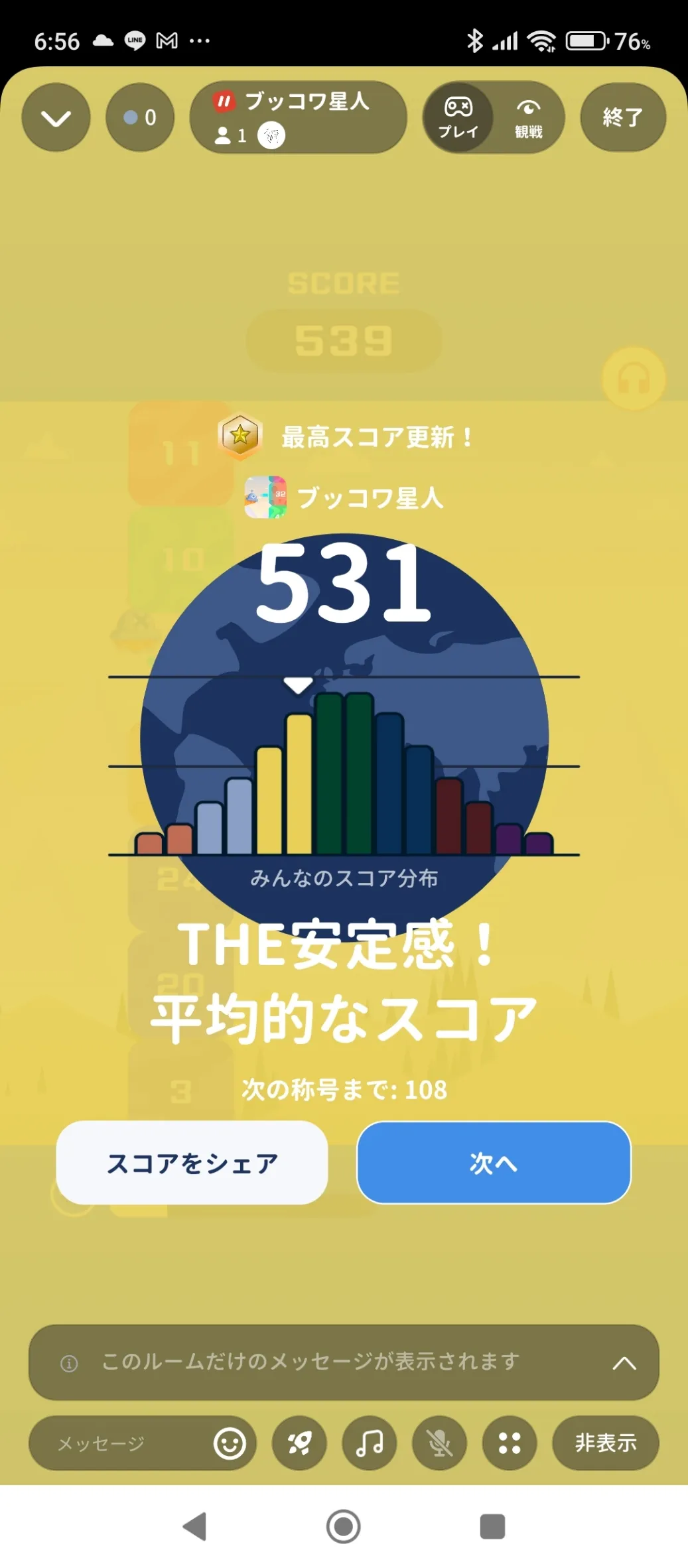The height and width of the screenshot is (1568, 688).
Task: Go to the system home screen
Action: tap(344, 1526)
